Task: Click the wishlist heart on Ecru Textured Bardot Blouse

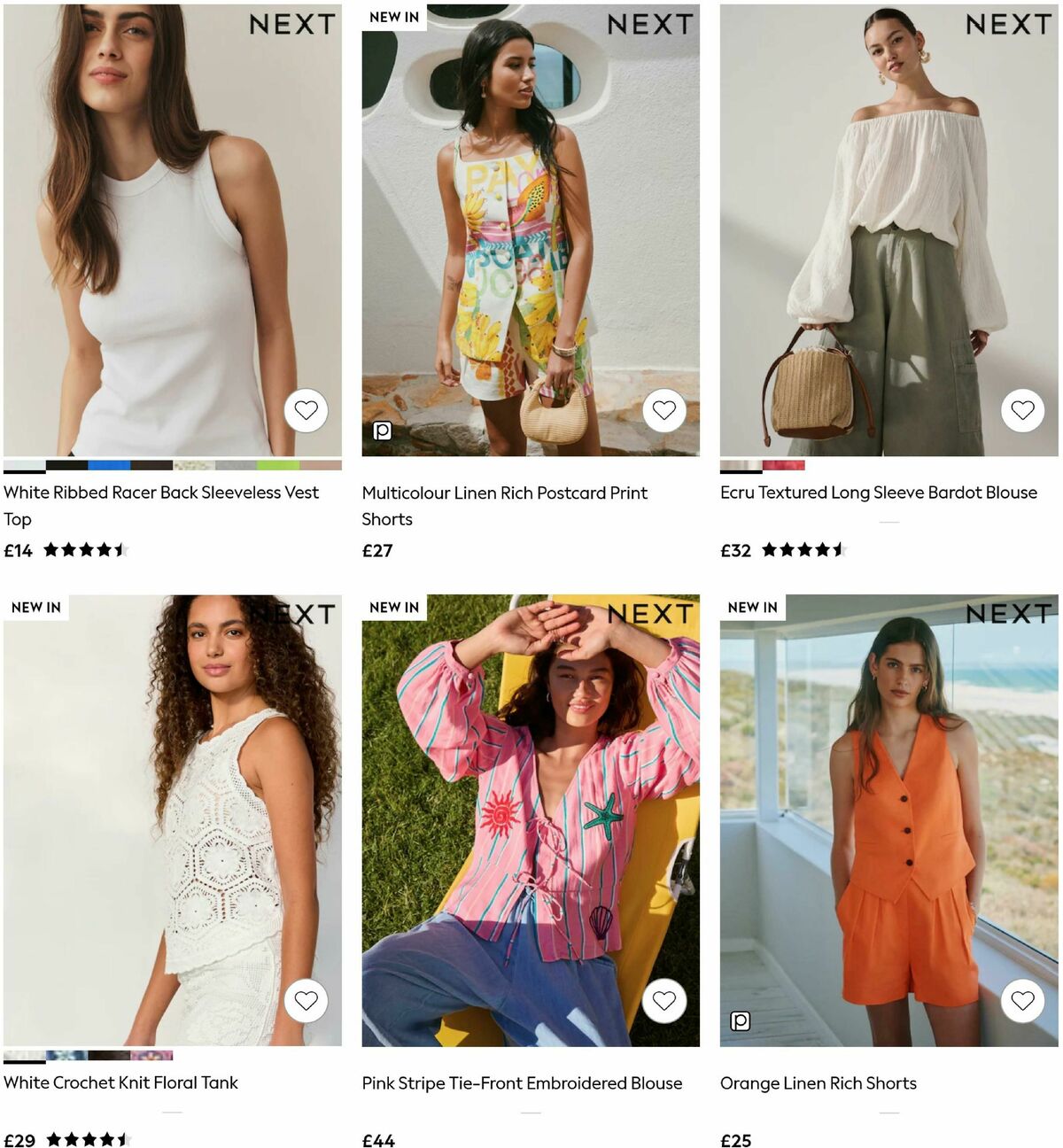Action: point(1023,409)
